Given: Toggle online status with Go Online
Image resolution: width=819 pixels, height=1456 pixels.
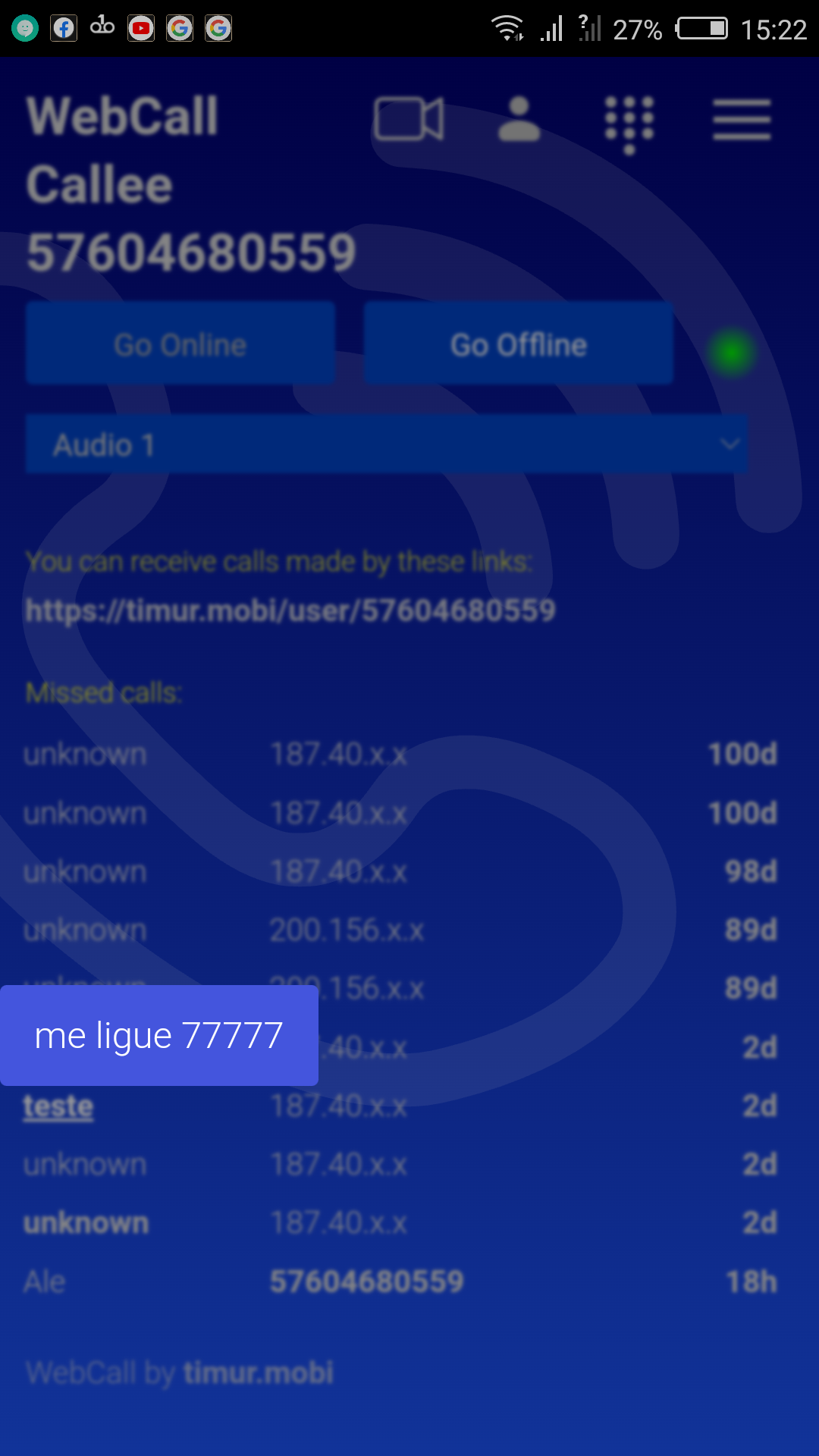Looking at the screenshot, I should pos(180,343).
